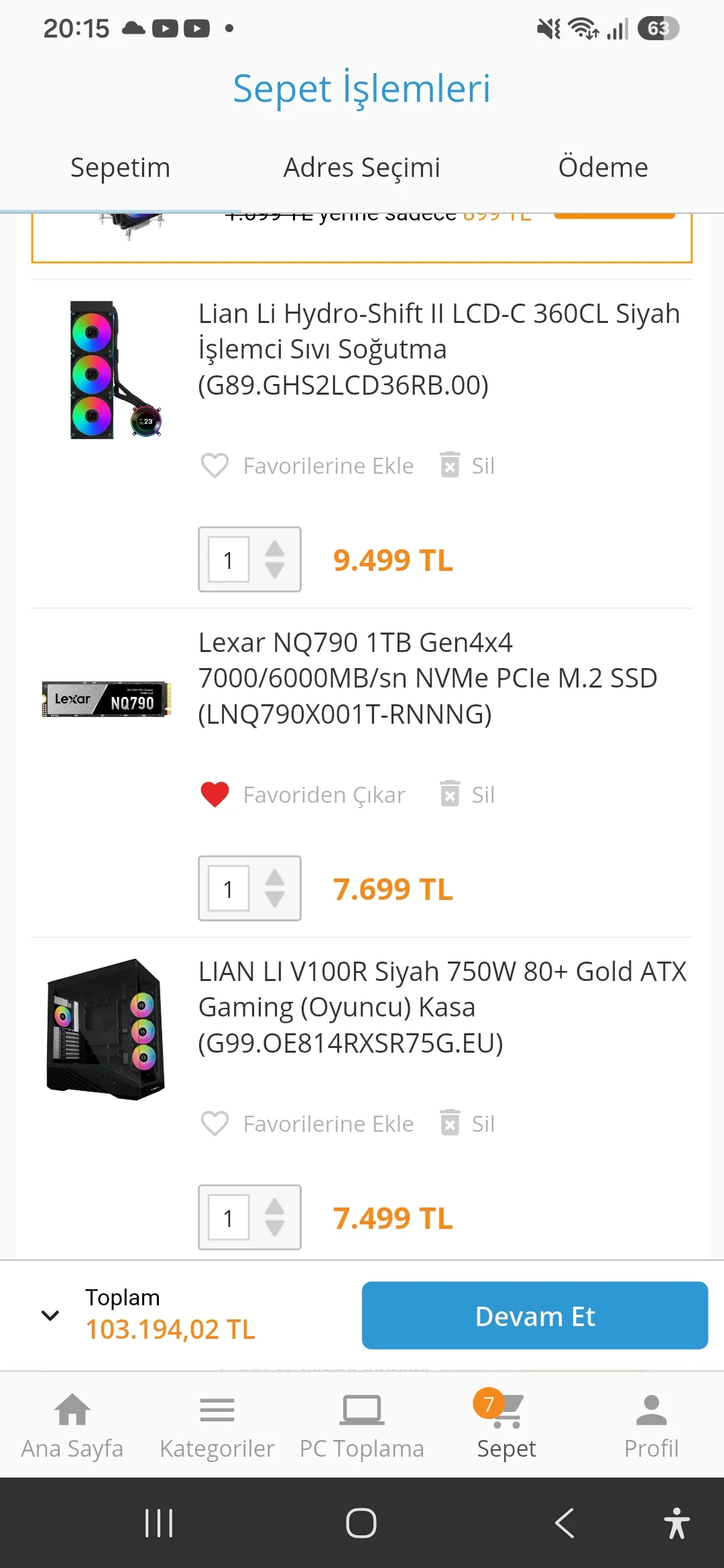Switch to the Adres Seçimi step
724x1568 pixels.
[361, 168]
